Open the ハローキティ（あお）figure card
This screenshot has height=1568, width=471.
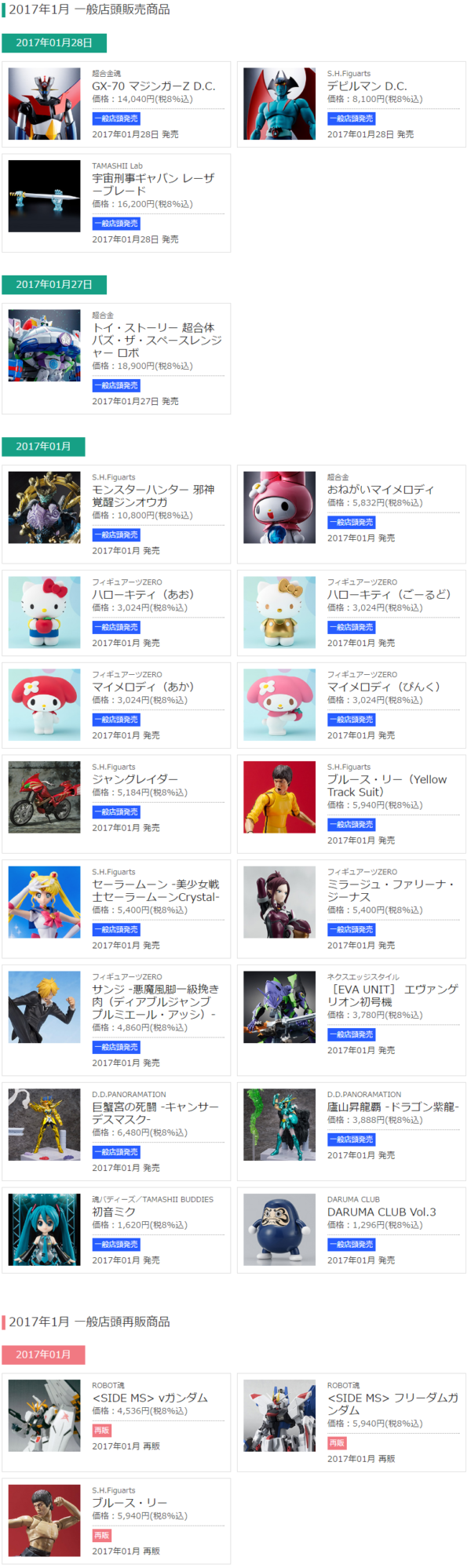tap(142, 595)
